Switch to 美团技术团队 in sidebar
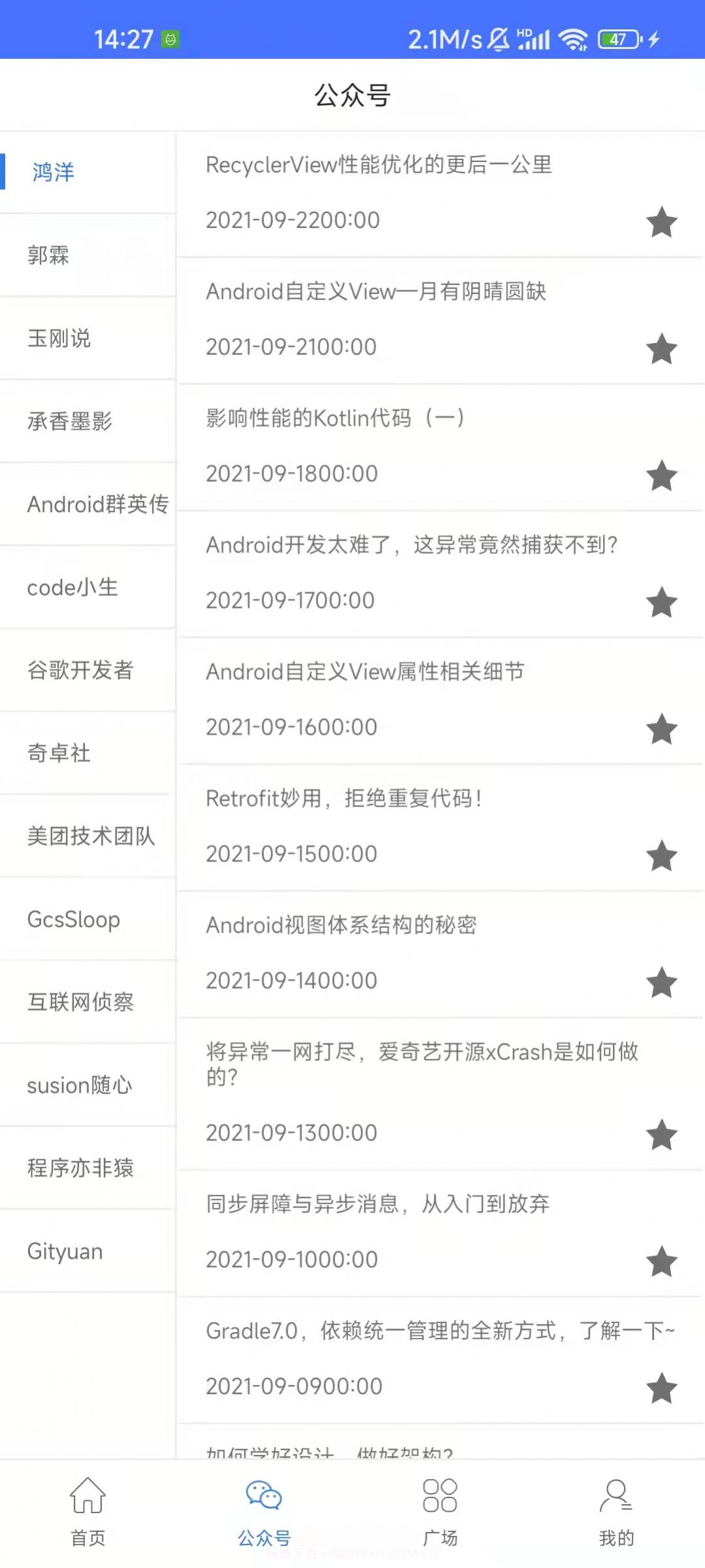The width and height of the screenshot is (705, 1568). pyautogui.click(x=88, y=837)
